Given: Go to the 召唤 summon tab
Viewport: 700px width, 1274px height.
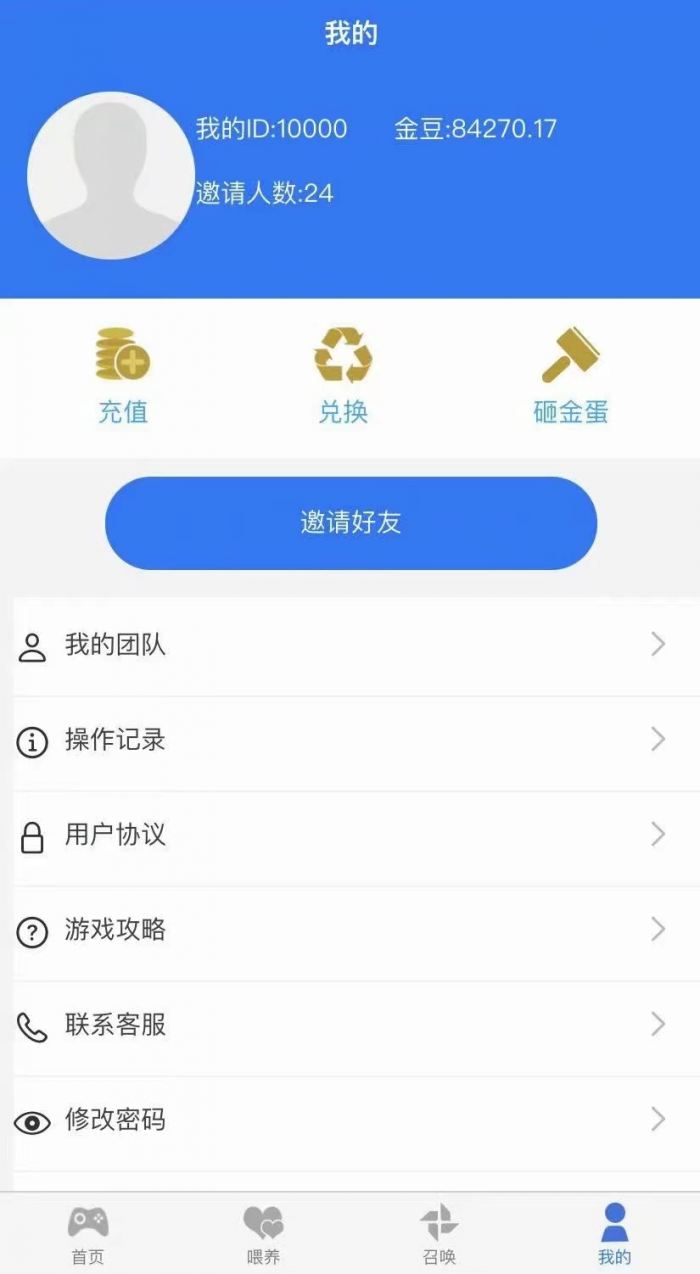Looking at the screenshot, I should 439,1234.
